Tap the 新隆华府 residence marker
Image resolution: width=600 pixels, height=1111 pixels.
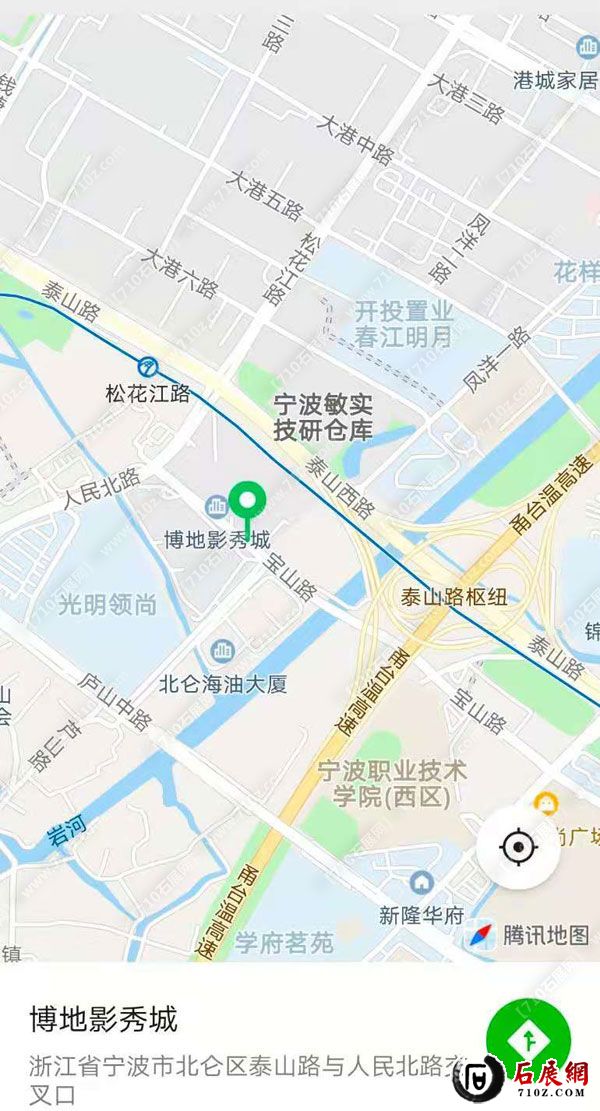(421, 882)
